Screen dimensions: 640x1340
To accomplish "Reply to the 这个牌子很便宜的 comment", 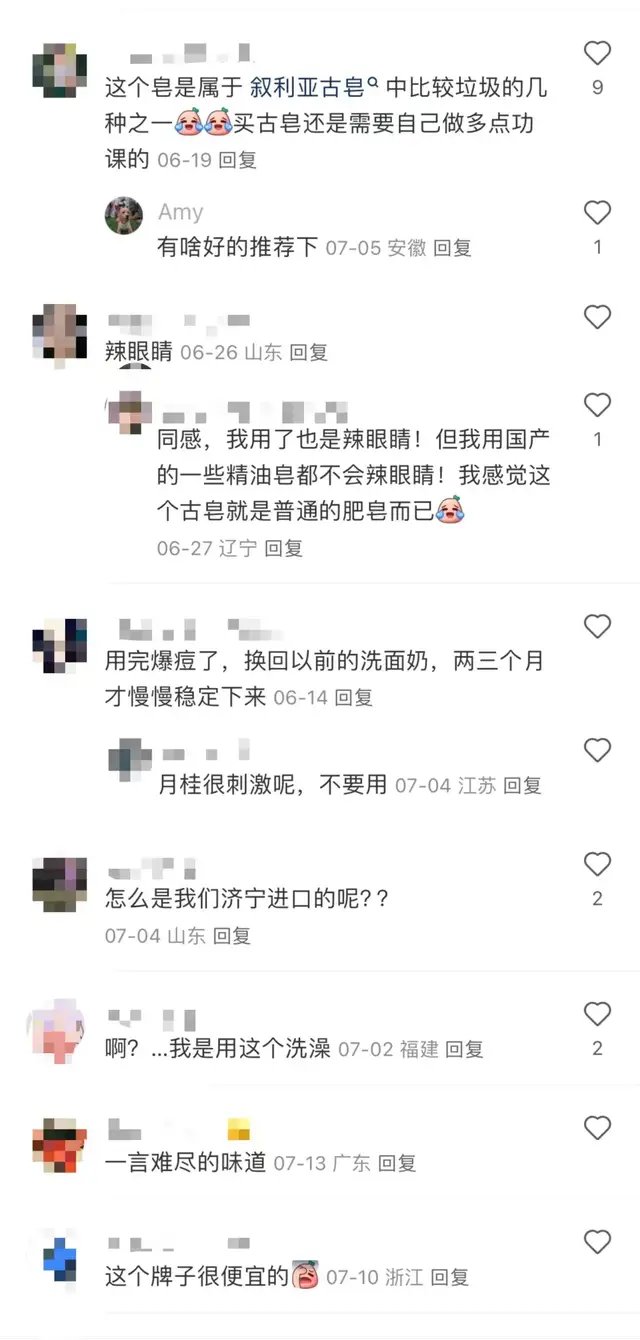I will 449,1277.
